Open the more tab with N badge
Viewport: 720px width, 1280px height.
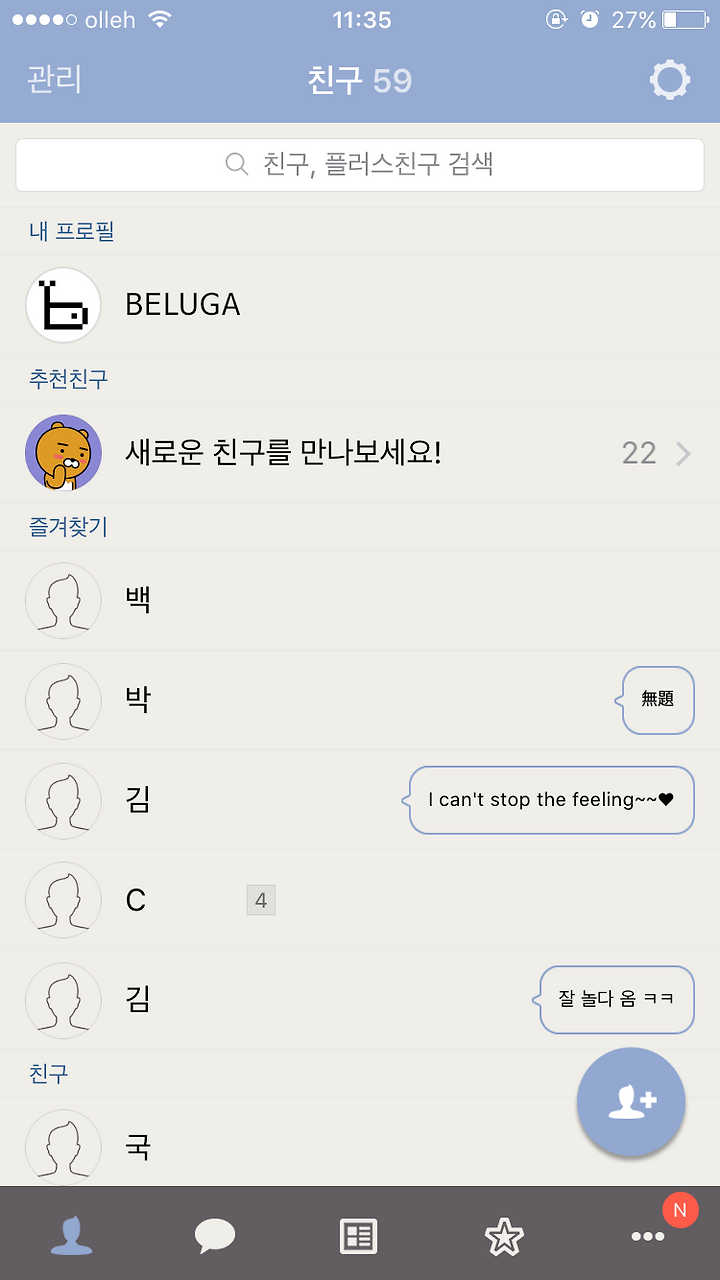click(648, 1236)
